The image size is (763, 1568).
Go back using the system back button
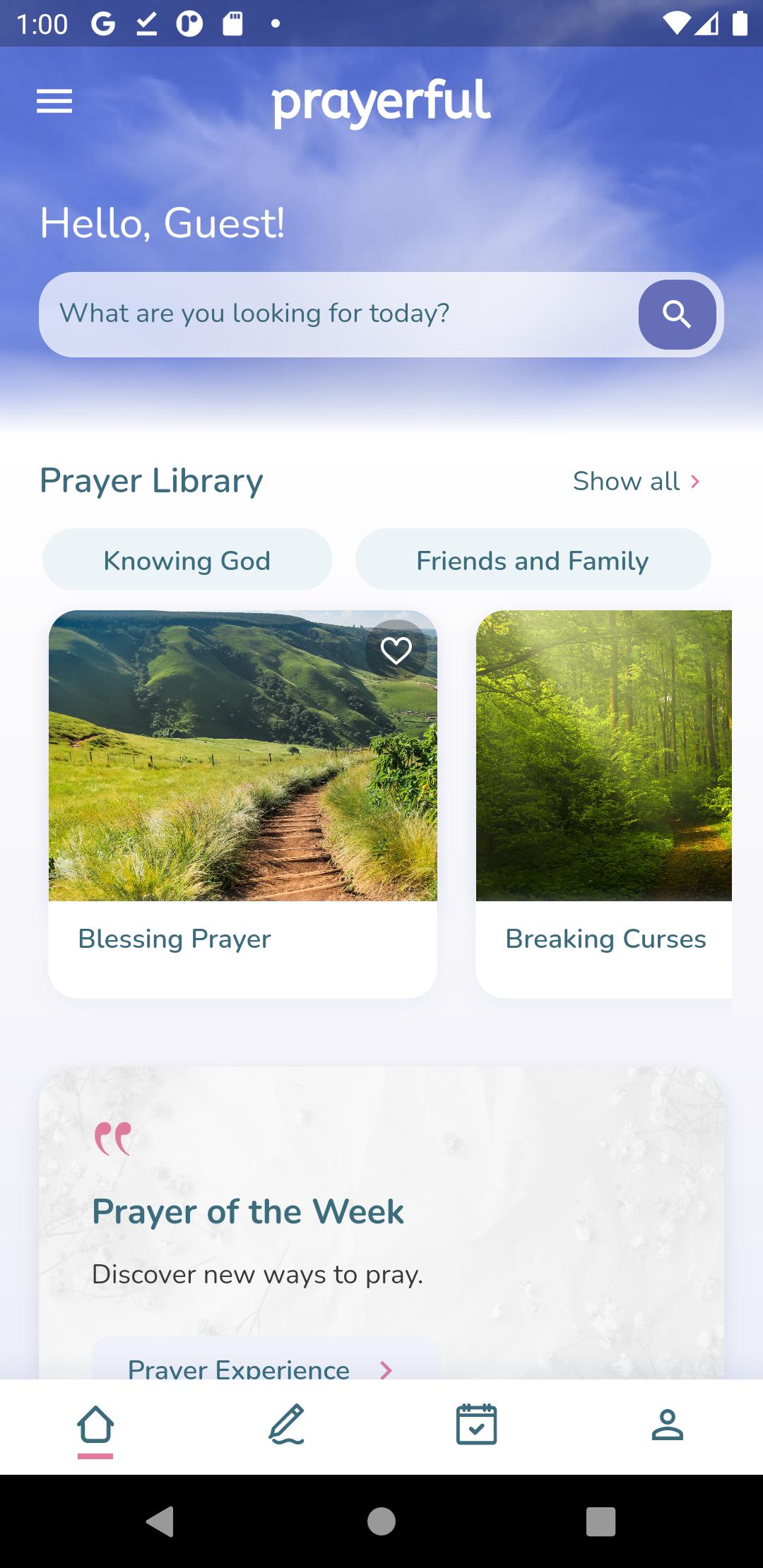click(x=160, y=1521)
